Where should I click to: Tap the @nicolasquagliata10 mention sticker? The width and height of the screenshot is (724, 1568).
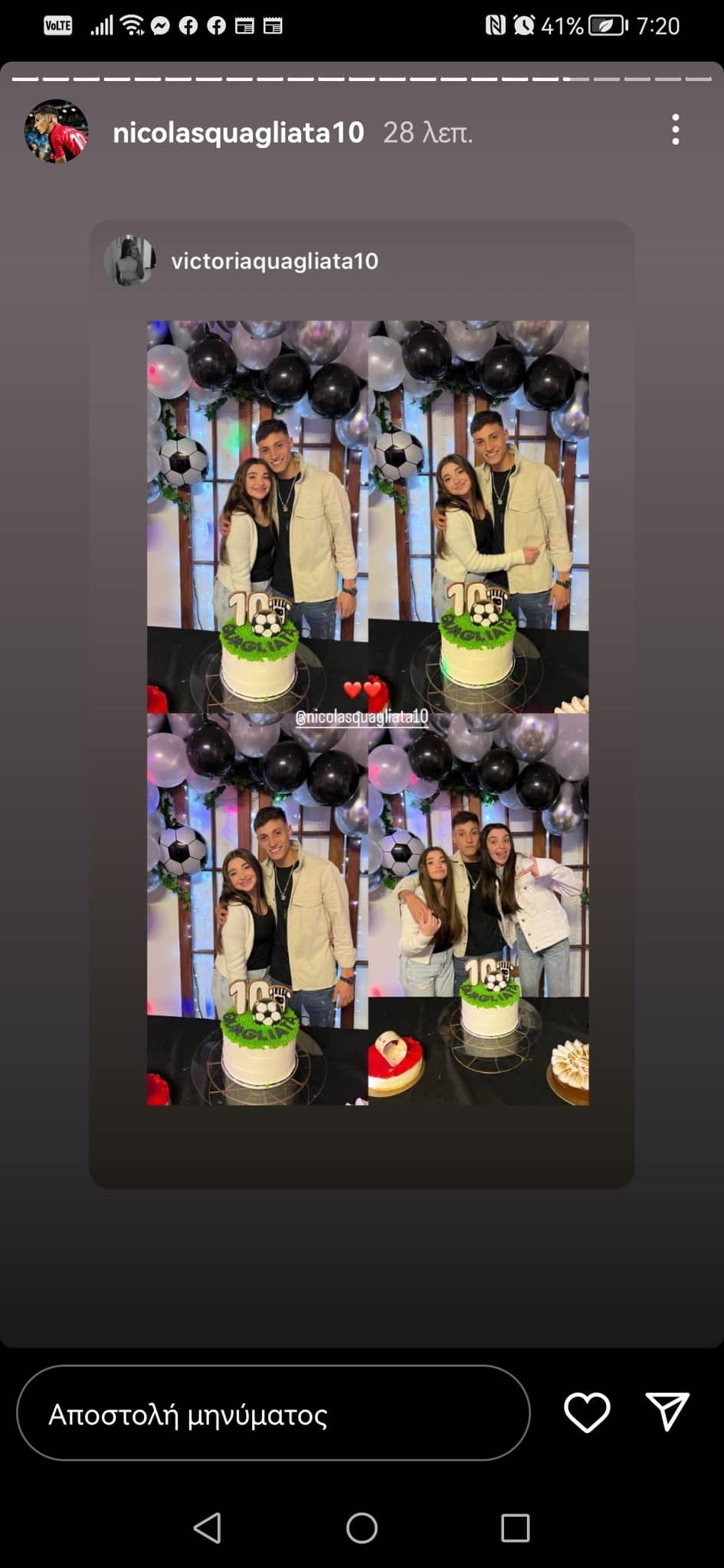(362, 717)
